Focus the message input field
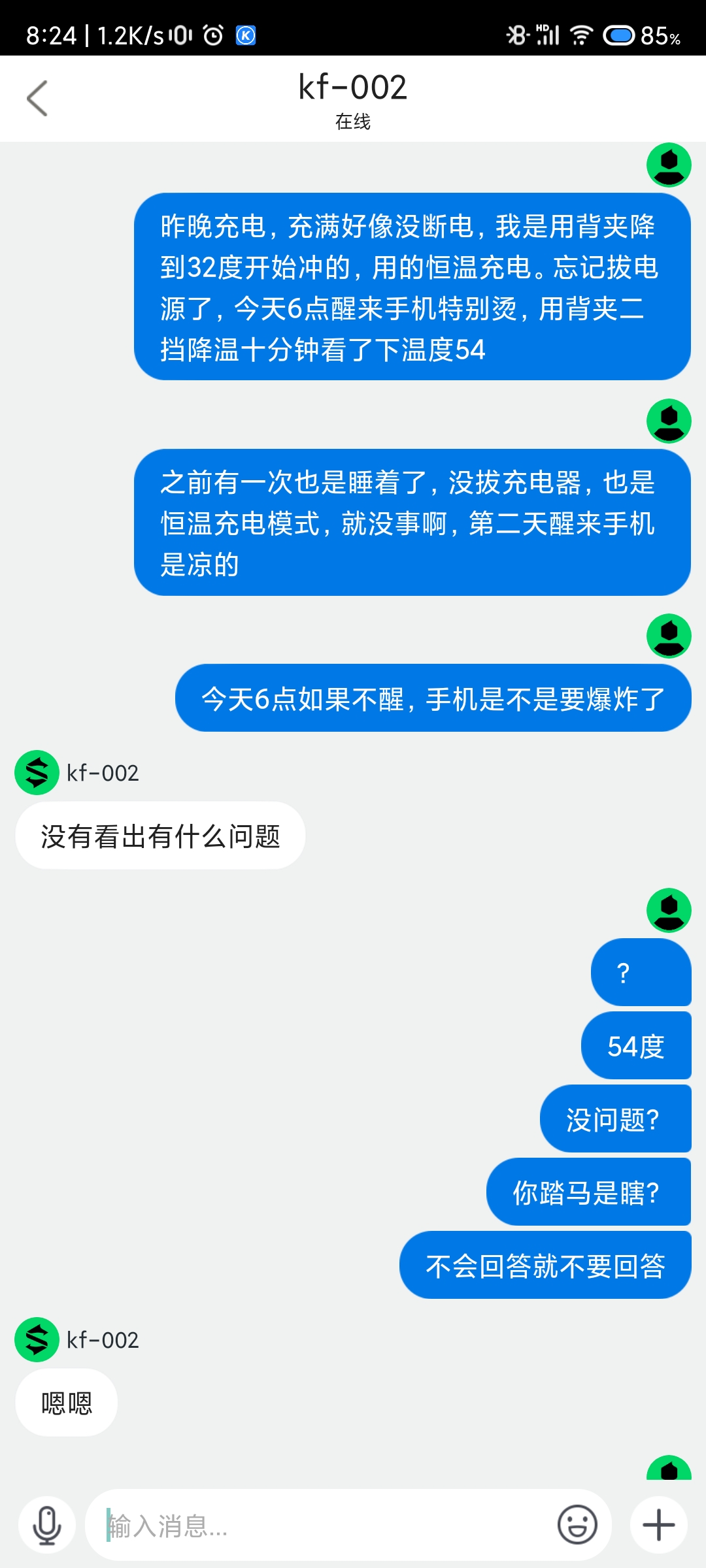This screenshot has height=1568, width=706. [x=327, y=1526]
